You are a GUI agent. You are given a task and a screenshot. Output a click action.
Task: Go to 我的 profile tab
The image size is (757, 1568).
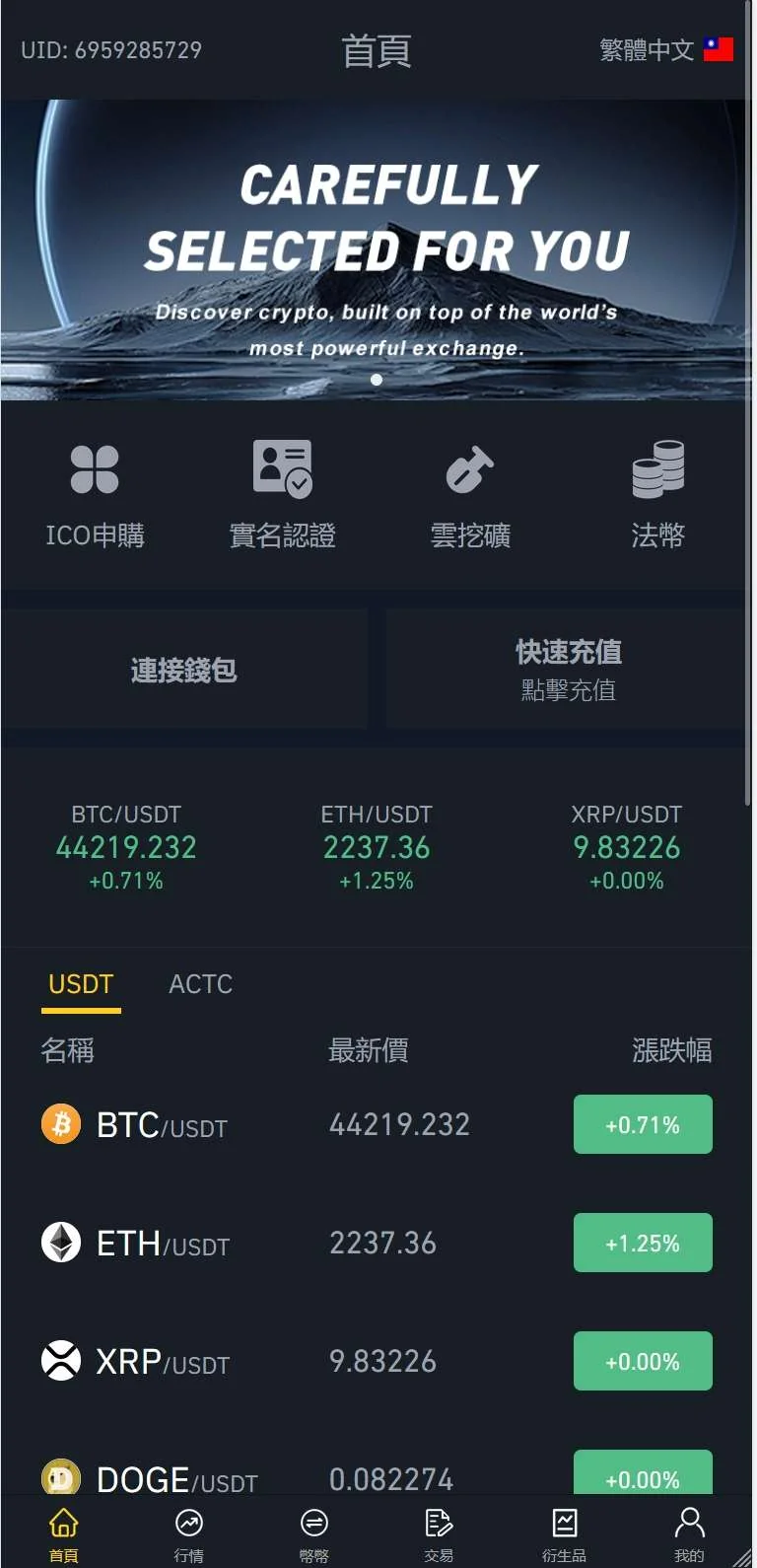coord(689,1533)
